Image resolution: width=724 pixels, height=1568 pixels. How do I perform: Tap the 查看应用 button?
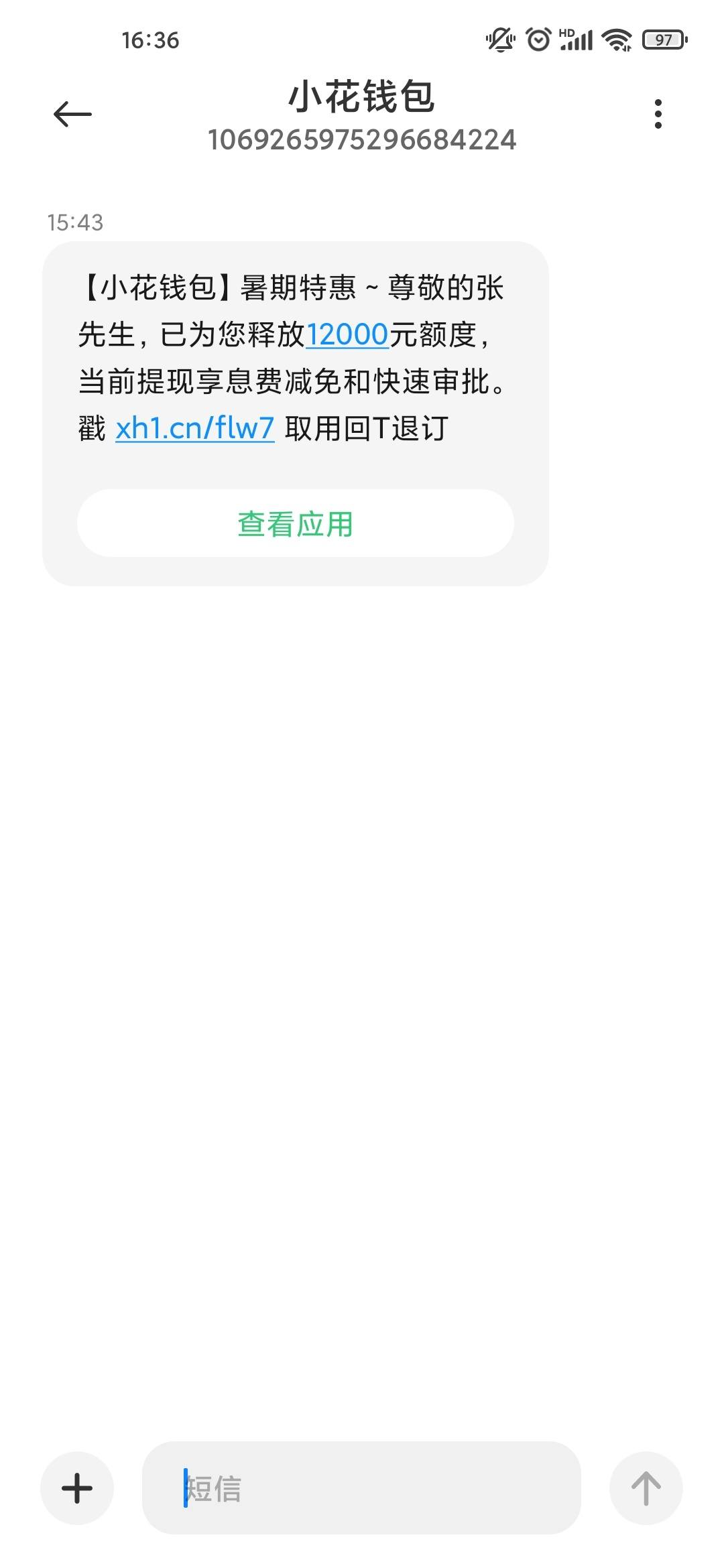[x=296, y=523]
